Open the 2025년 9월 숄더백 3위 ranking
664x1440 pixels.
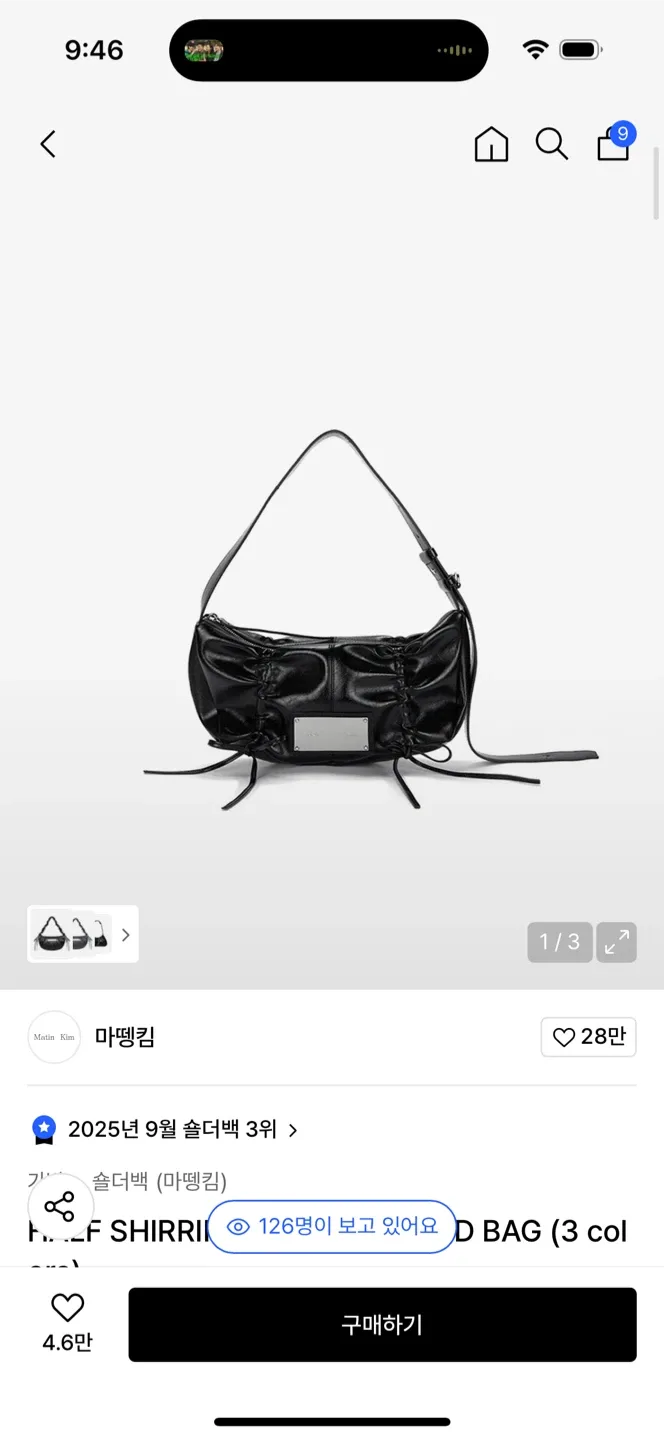coord(172,1130)
